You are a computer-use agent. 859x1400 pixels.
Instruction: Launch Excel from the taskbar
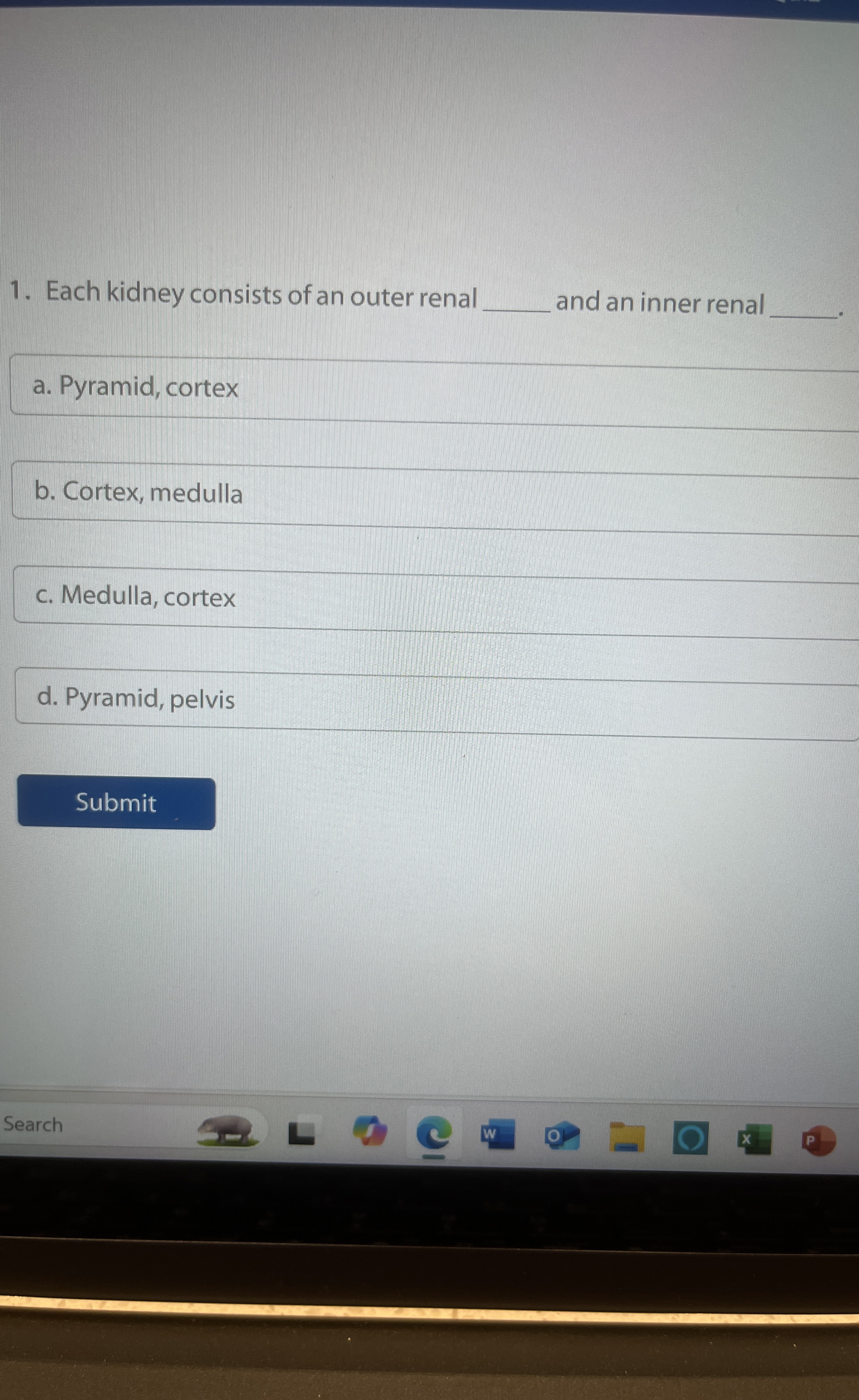coord(754,1139)
